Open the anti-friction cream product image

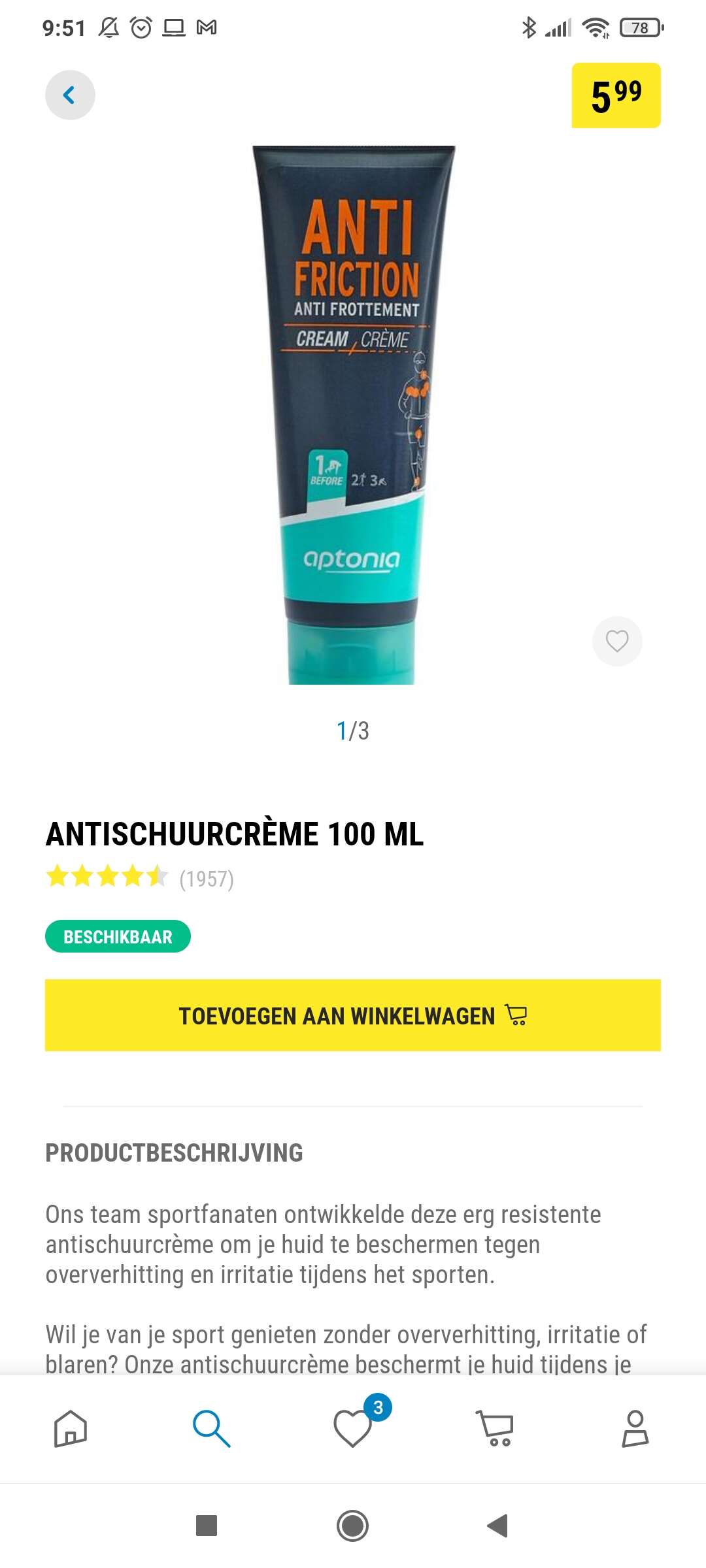(x=353, y=415)
